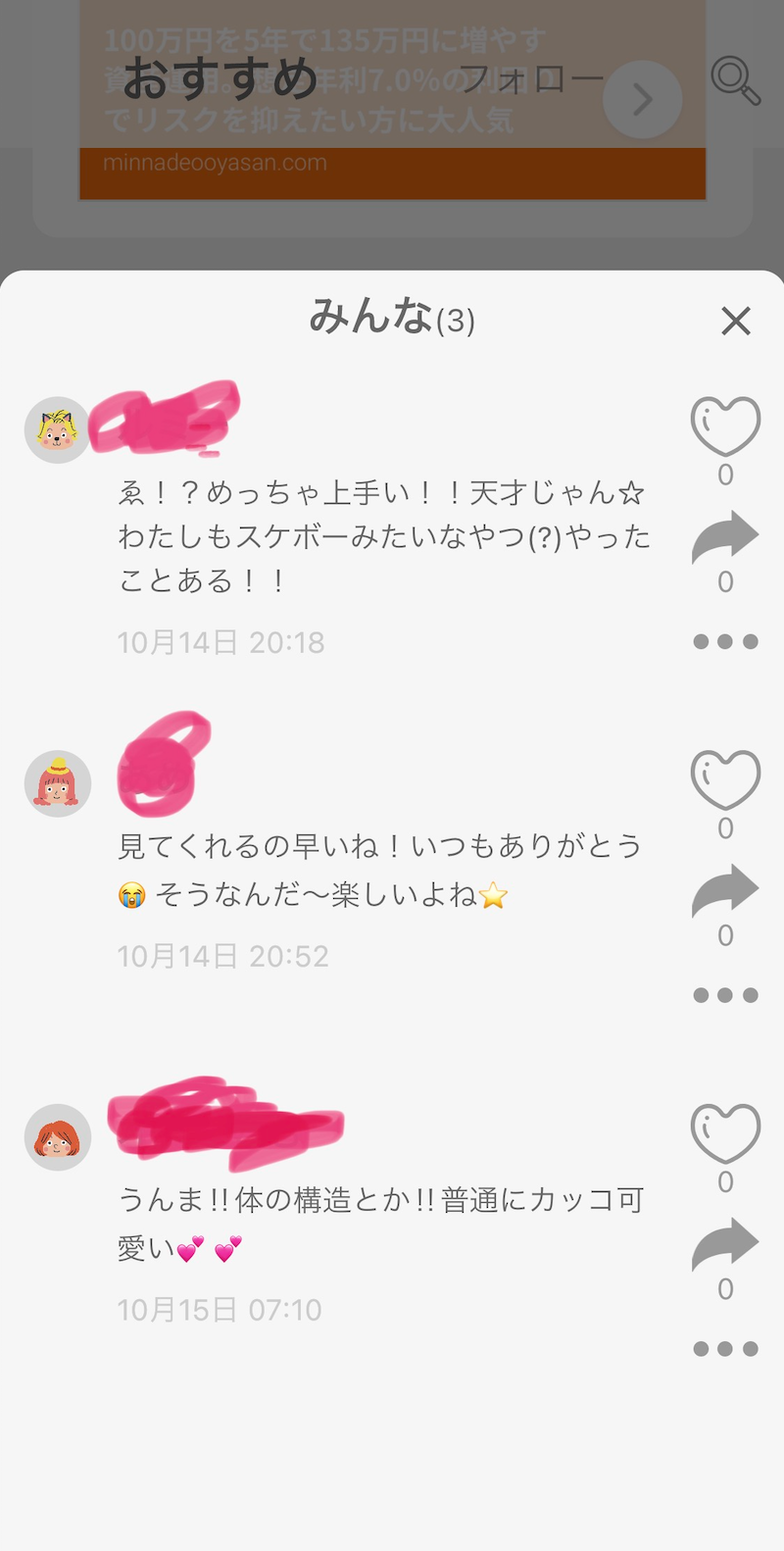Like the comment posted 10月15日 07:10
Screen dimensions: 784x1551
[x=725, y=1132]
